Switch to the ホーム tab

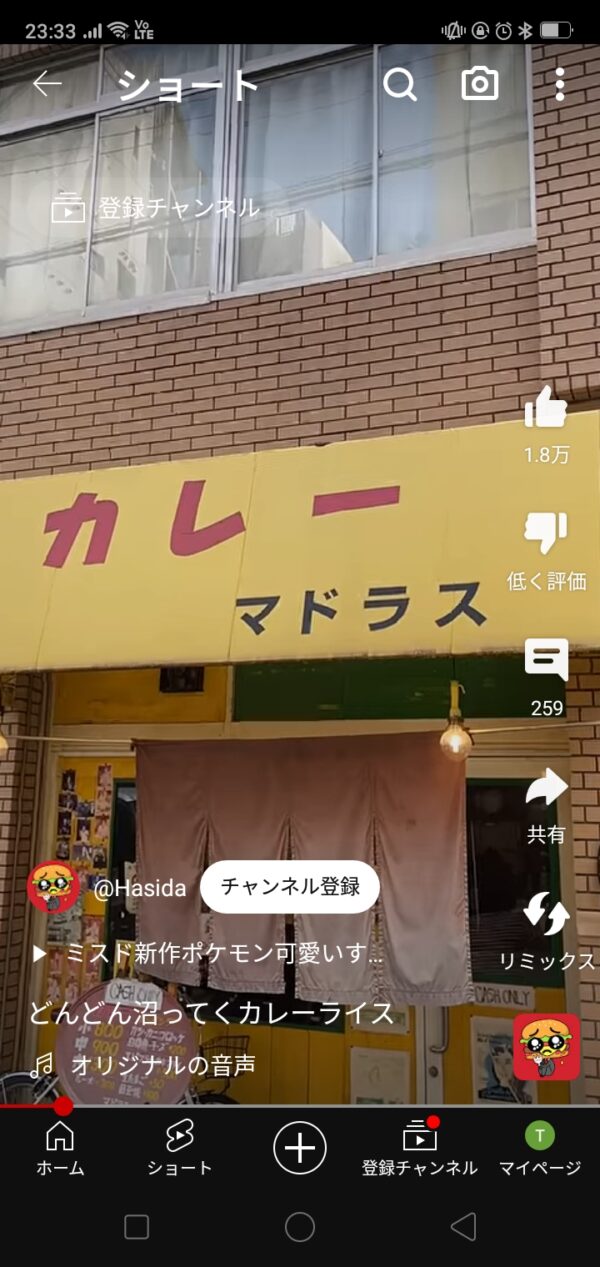pos(60,1147)
